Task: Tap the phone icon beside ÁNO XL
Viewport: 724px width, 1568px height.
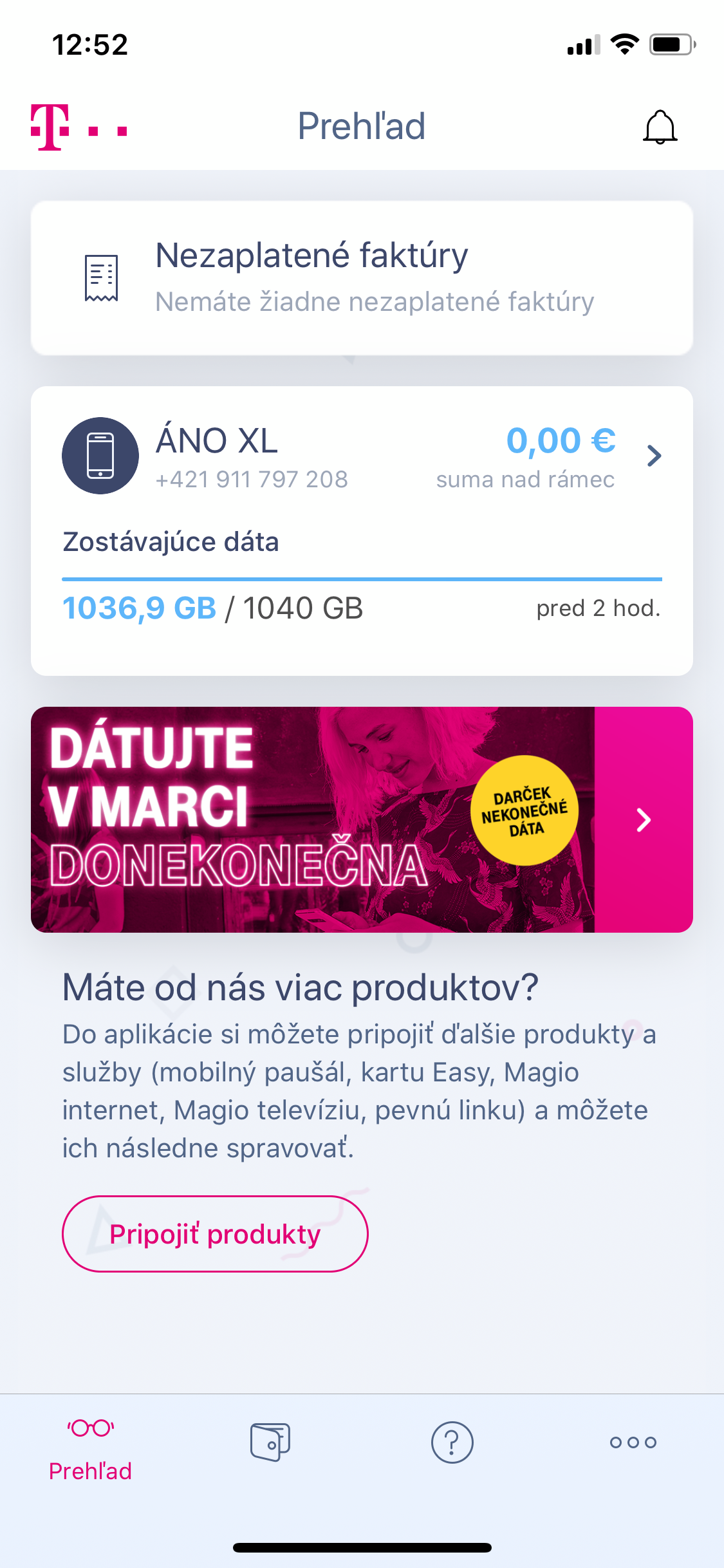Action: (x=100, y=455)
